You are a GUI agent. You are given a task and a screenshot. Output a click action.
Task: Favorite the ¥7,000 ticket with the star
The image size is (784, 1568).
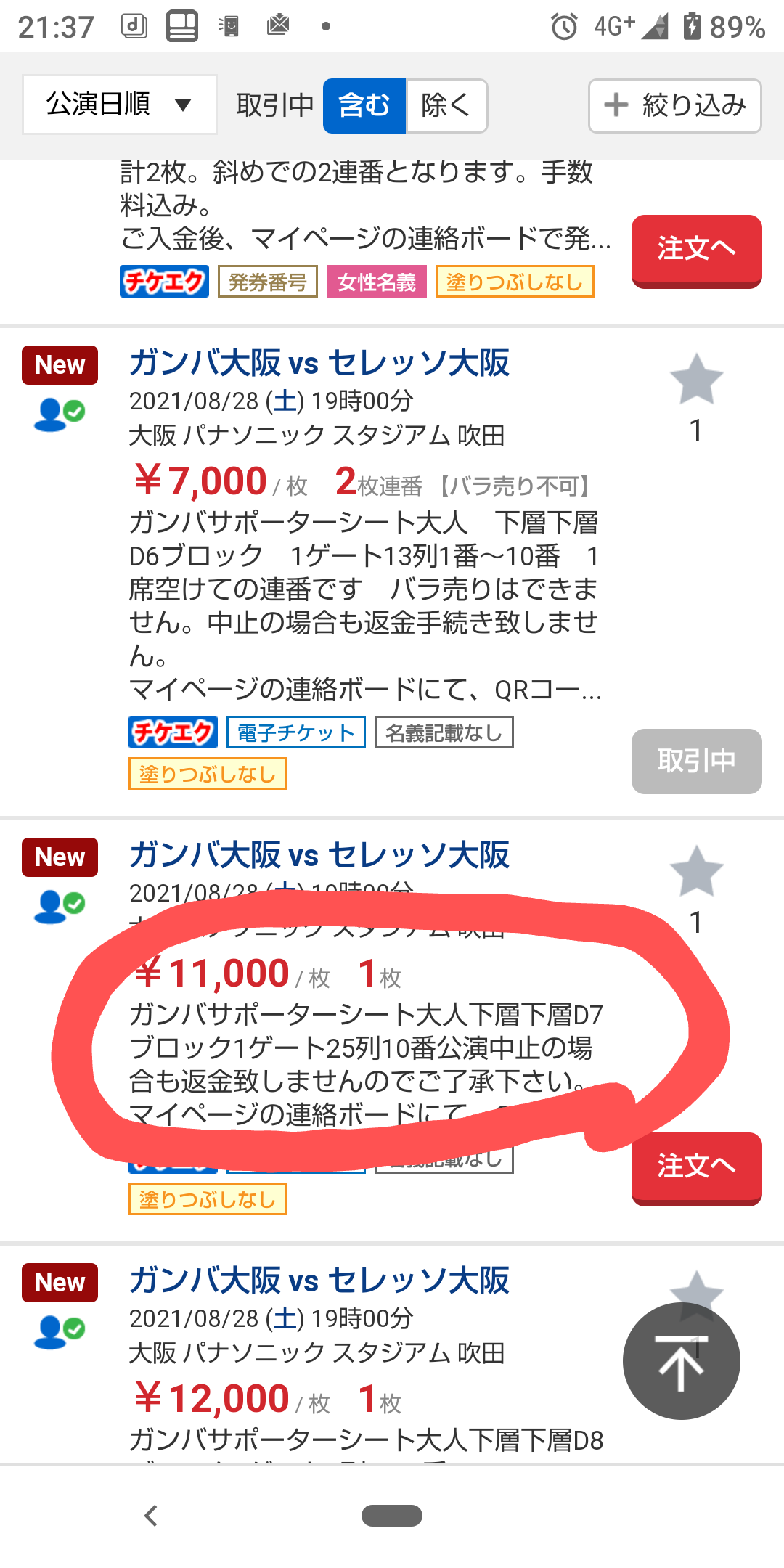(x=695, y=380)
